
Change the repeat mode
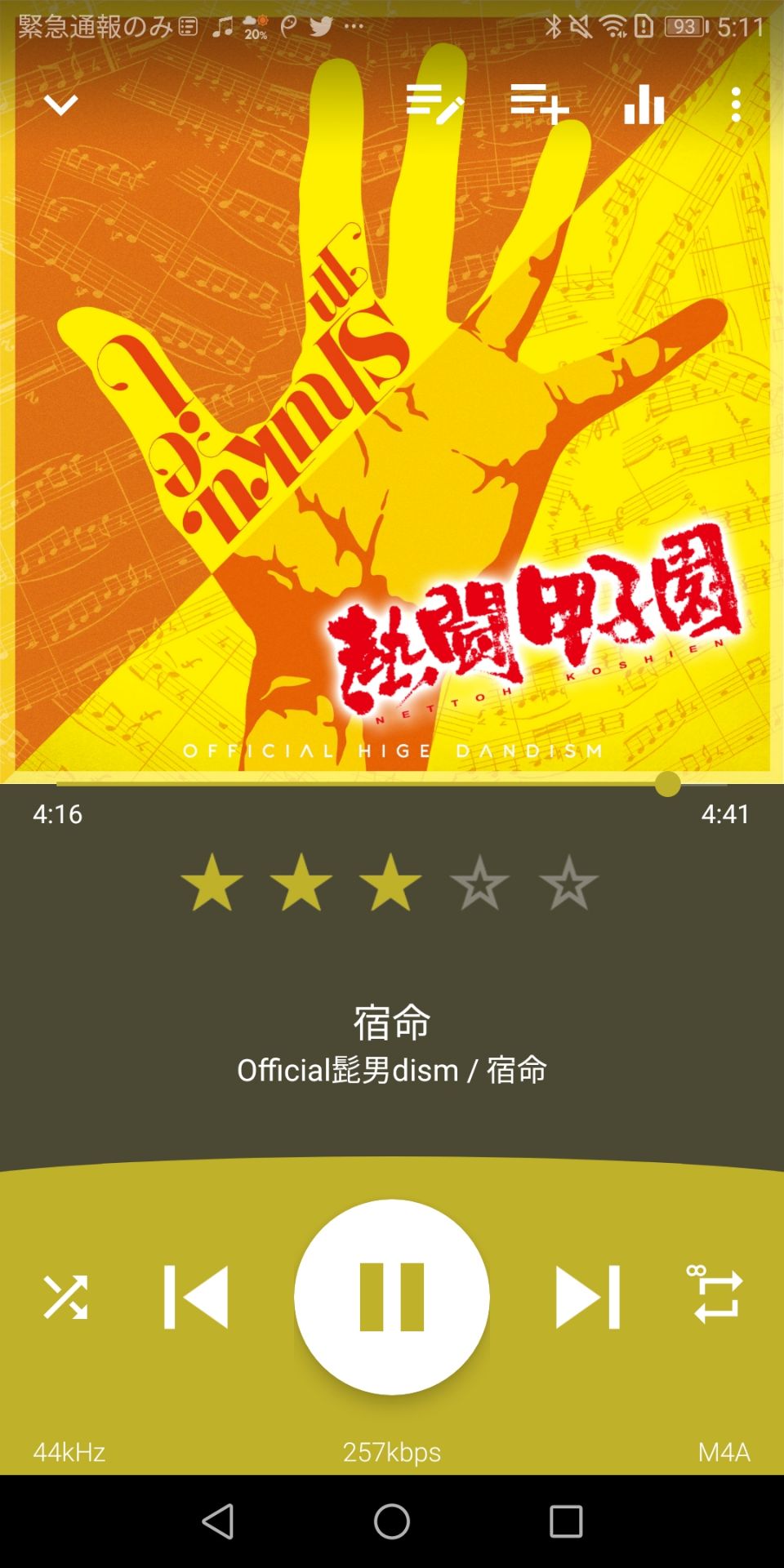(717, 1295)
